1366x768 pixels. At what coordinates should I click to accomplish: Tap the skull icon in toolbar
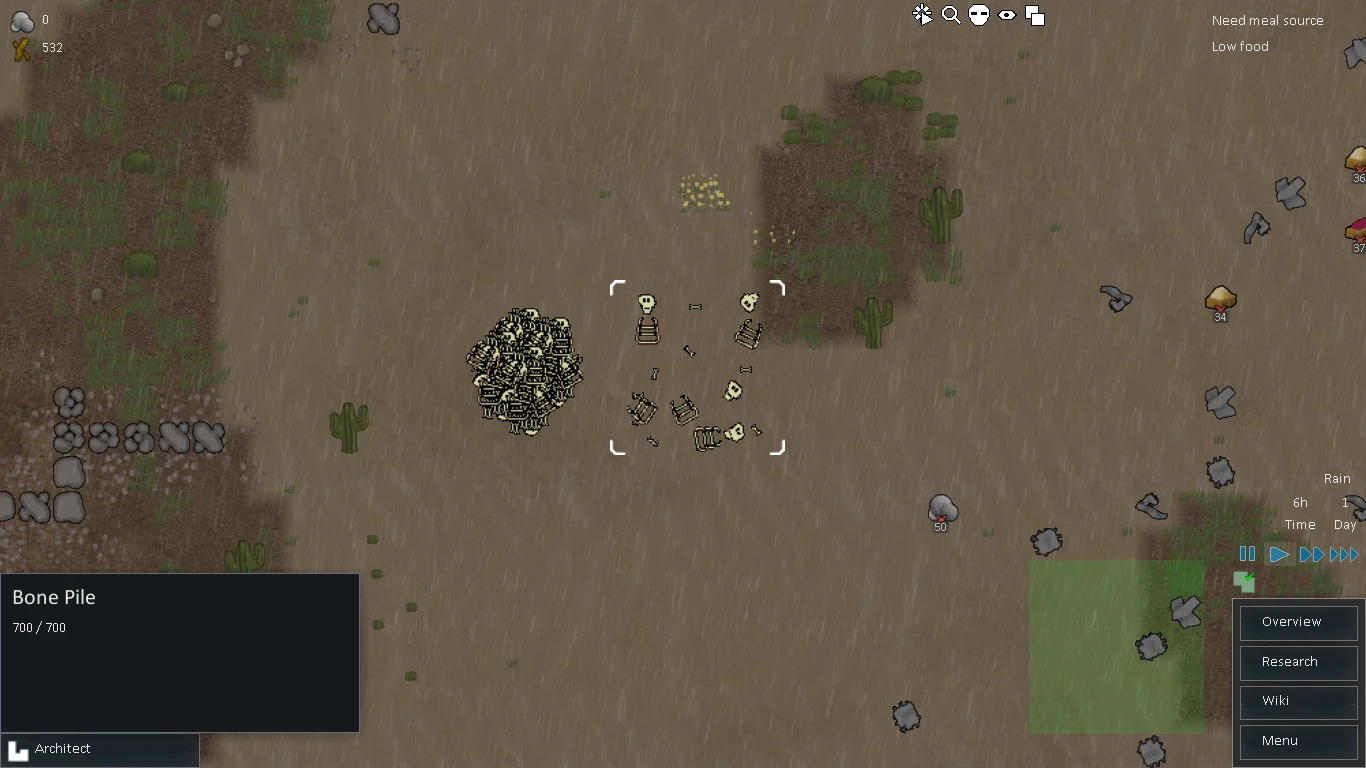pos(979,15)
